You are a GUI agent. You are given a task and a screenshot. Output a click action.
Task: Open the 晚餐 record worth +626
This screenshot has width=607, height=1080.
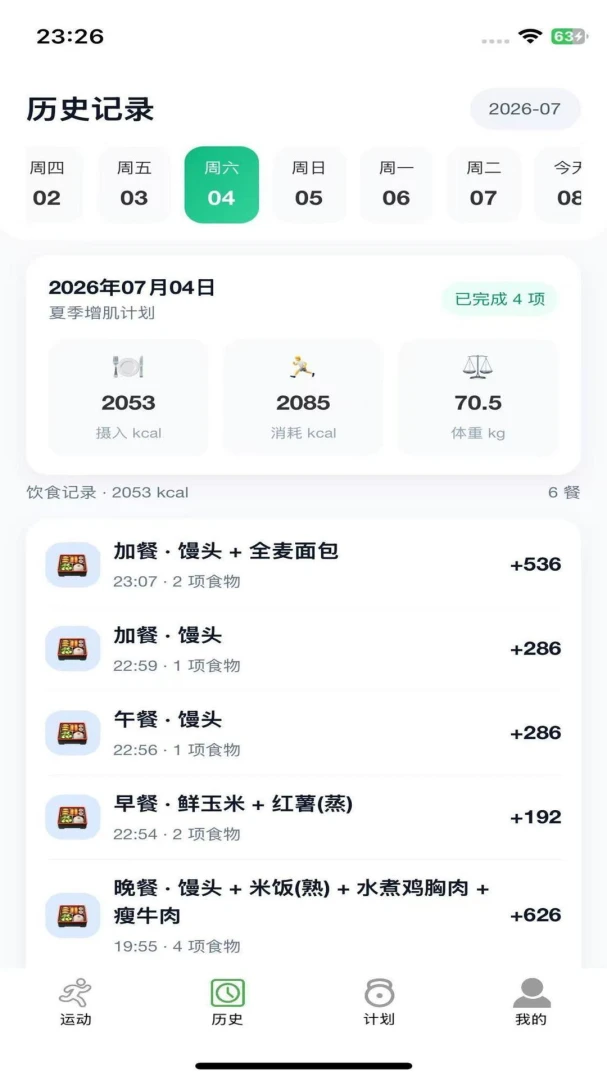[303, 915]
